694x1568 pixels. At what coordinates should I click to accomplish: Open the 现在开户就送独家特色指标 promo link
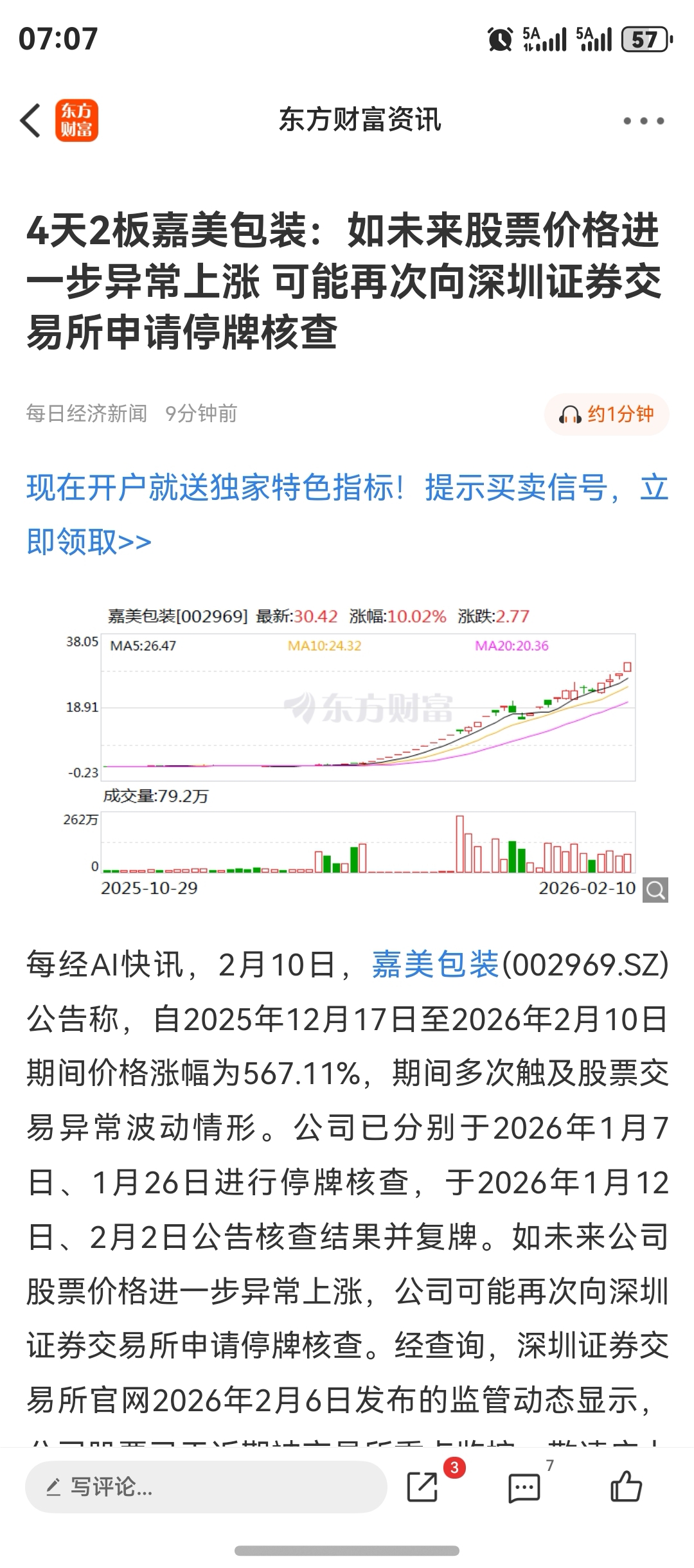tap(347, 514)
